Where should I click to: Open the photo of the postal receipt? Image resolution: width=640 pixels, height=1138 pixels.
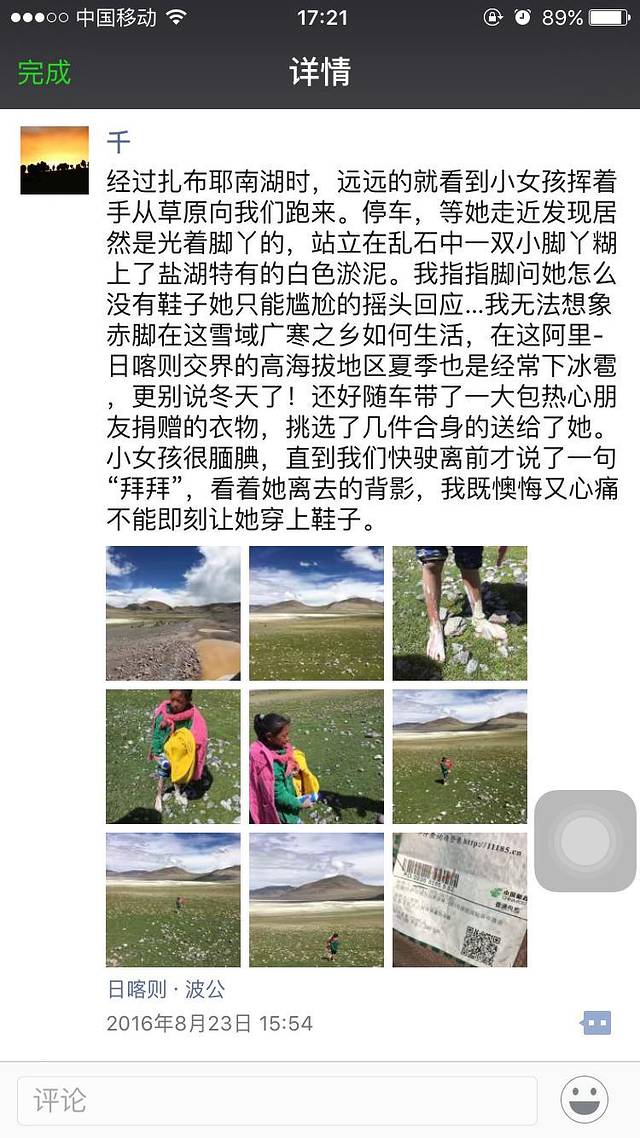(459, 899)
